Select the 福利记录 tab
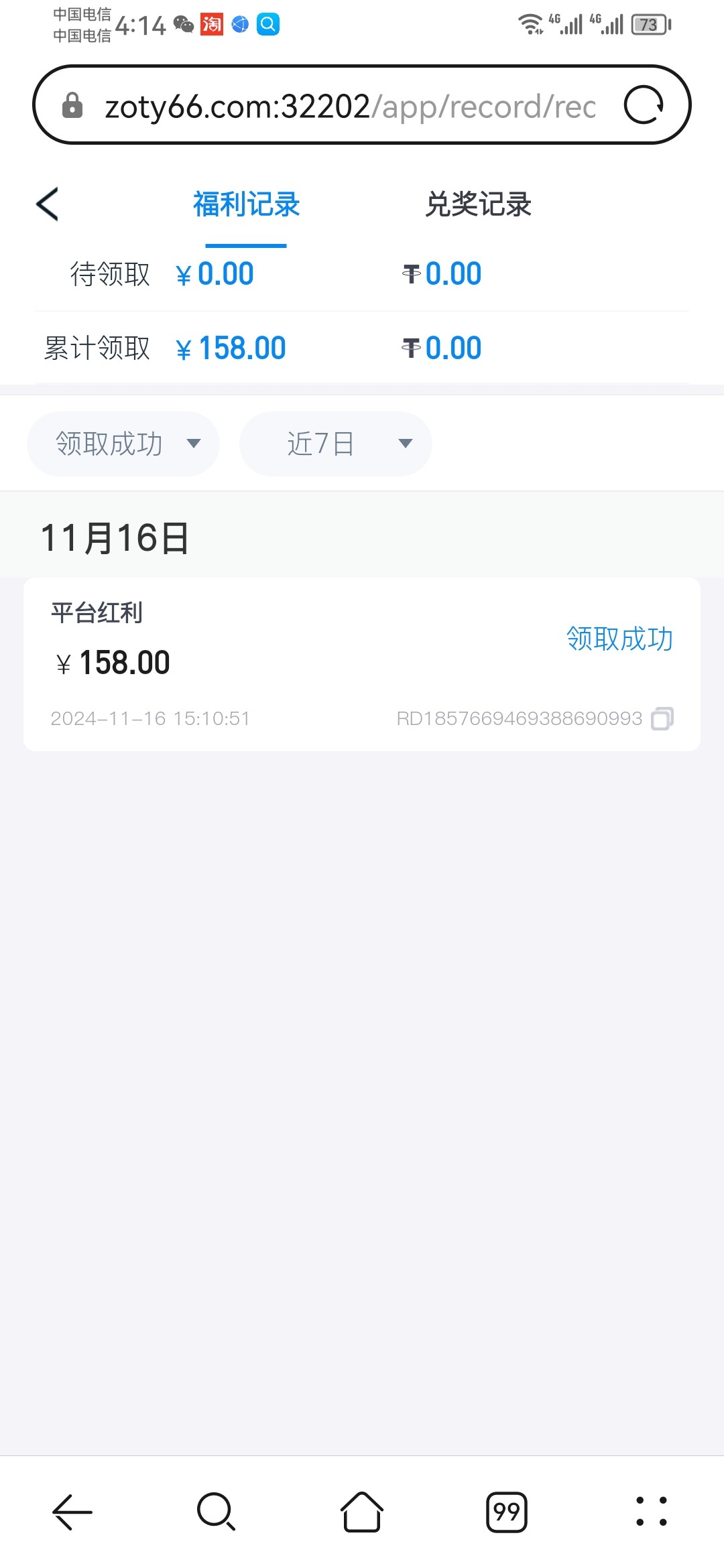724x1568 pixels. coord(246,204)
